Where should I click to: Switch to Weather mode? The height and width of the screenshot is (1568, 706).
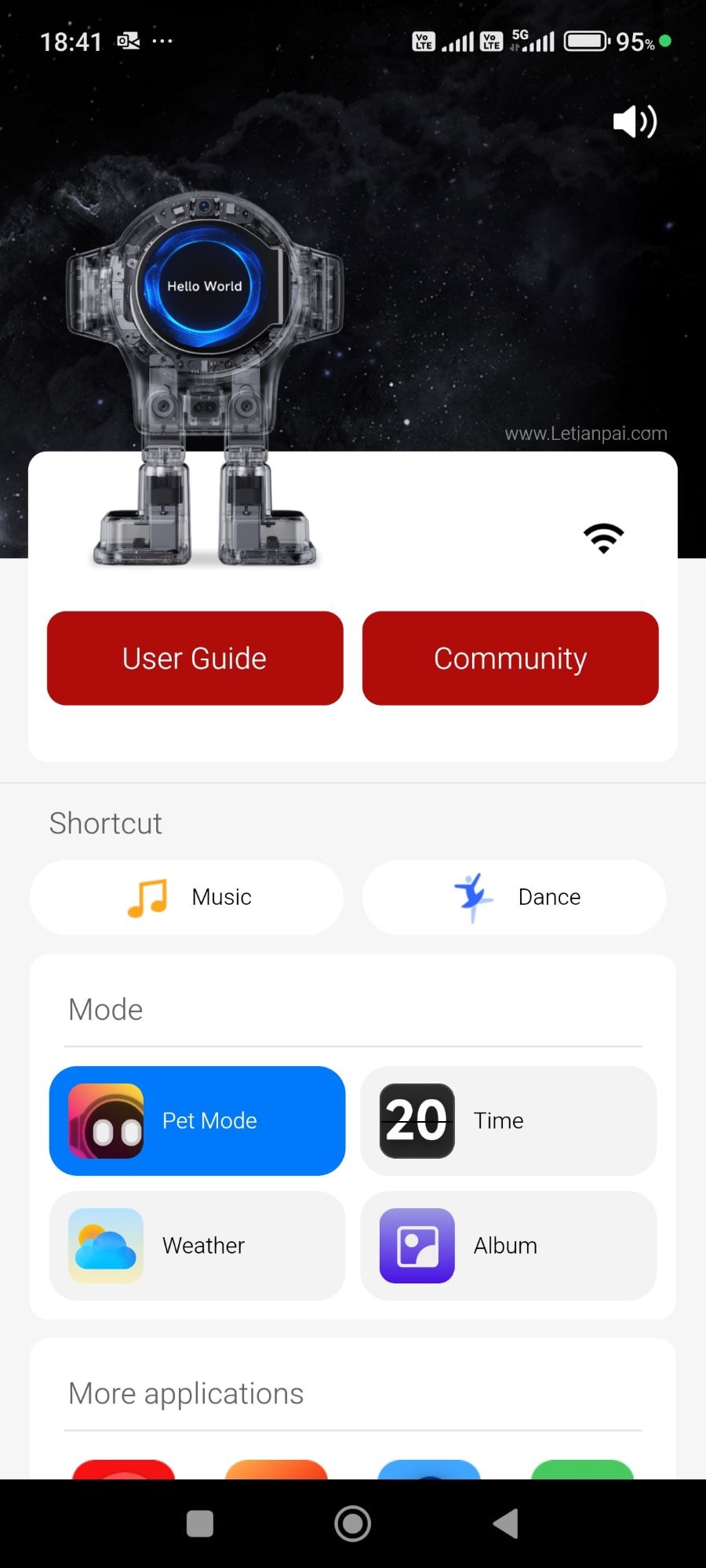click(x=197, y=1246)
